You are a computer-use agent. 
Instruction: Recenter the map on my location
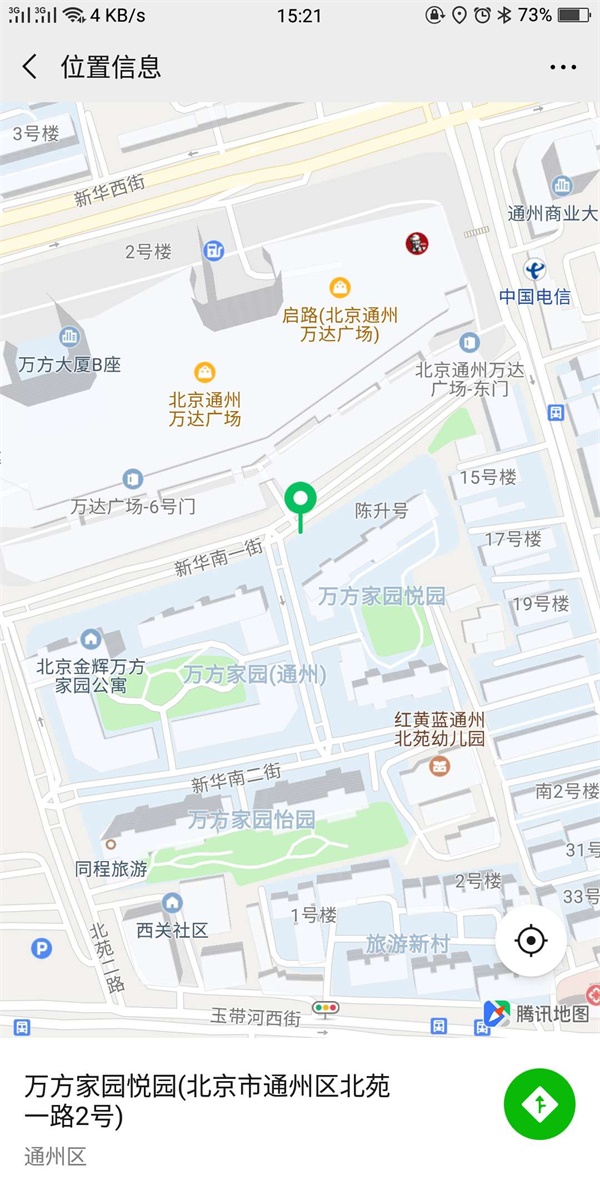[x=531, y=941]
